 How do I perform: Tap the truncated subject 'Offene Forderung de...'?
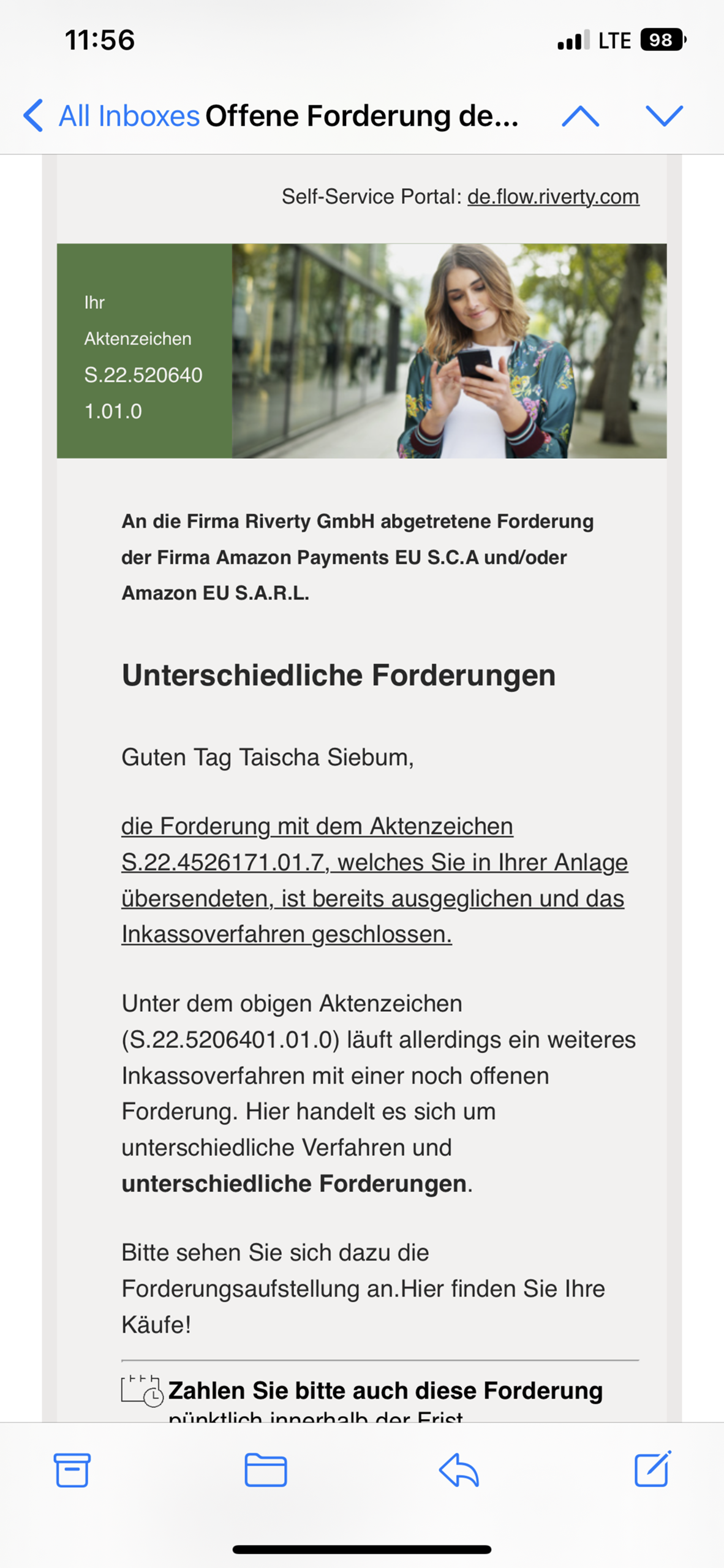coord(361,115)
